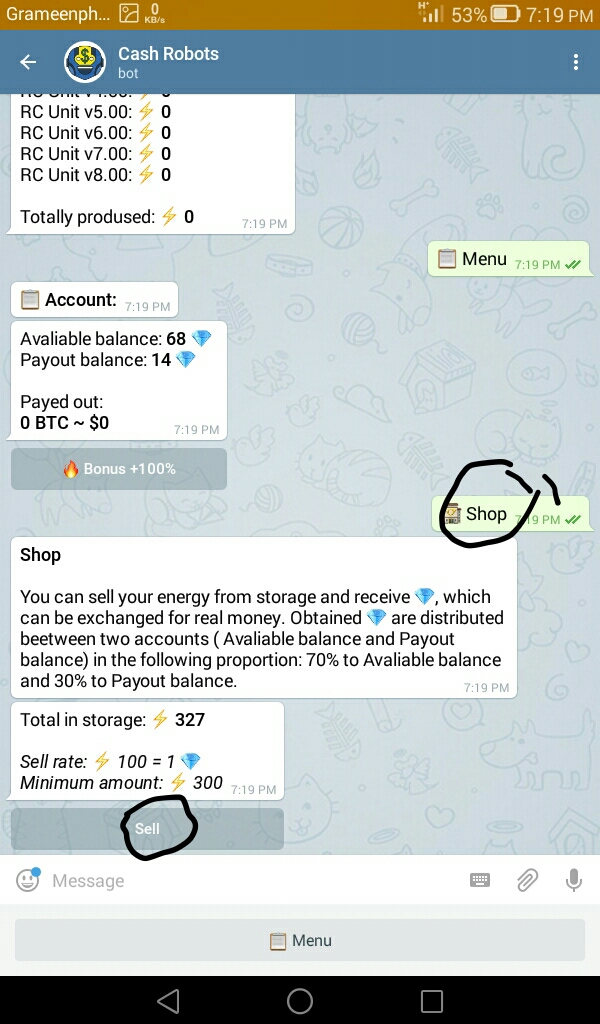Image resolution: width=600 pixels, height=1024 pixels.
Task: Sell the stored energy
Action: click(147, 829)
